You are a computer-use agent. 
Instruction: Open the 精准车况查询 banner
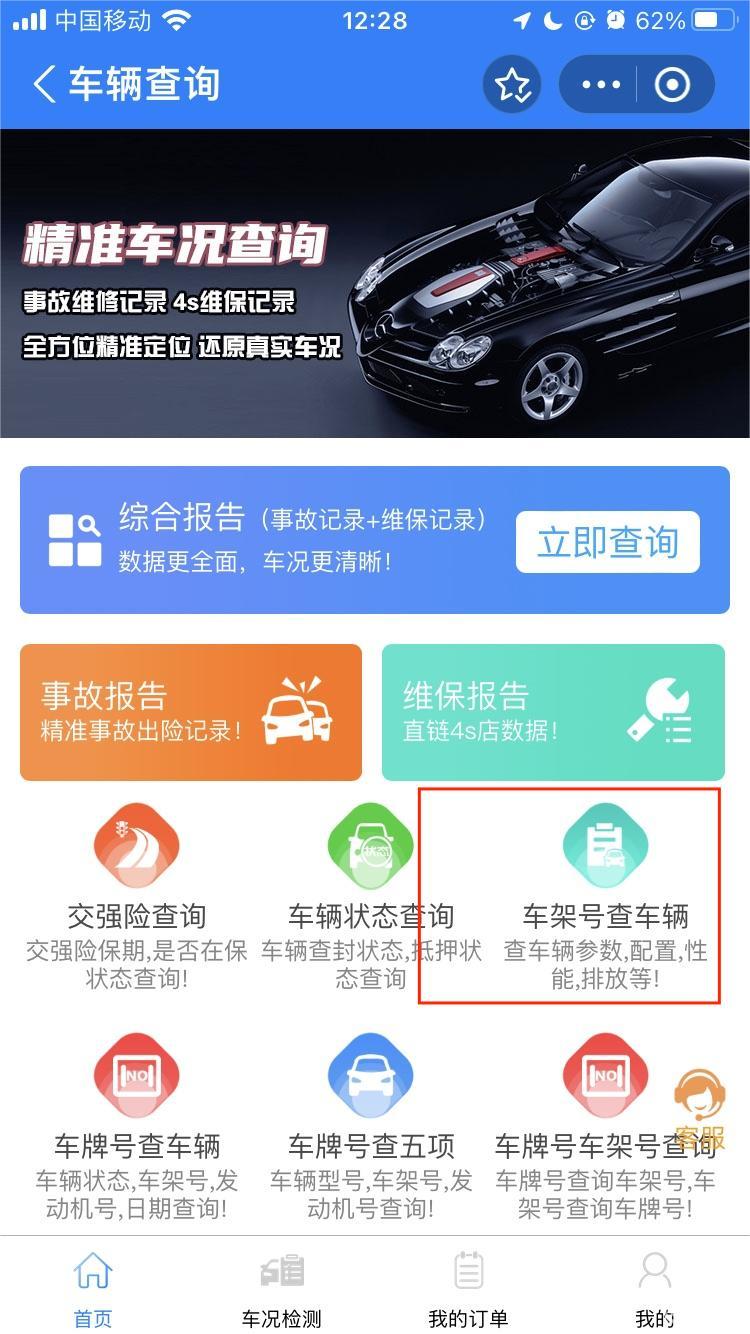[375, 283]
